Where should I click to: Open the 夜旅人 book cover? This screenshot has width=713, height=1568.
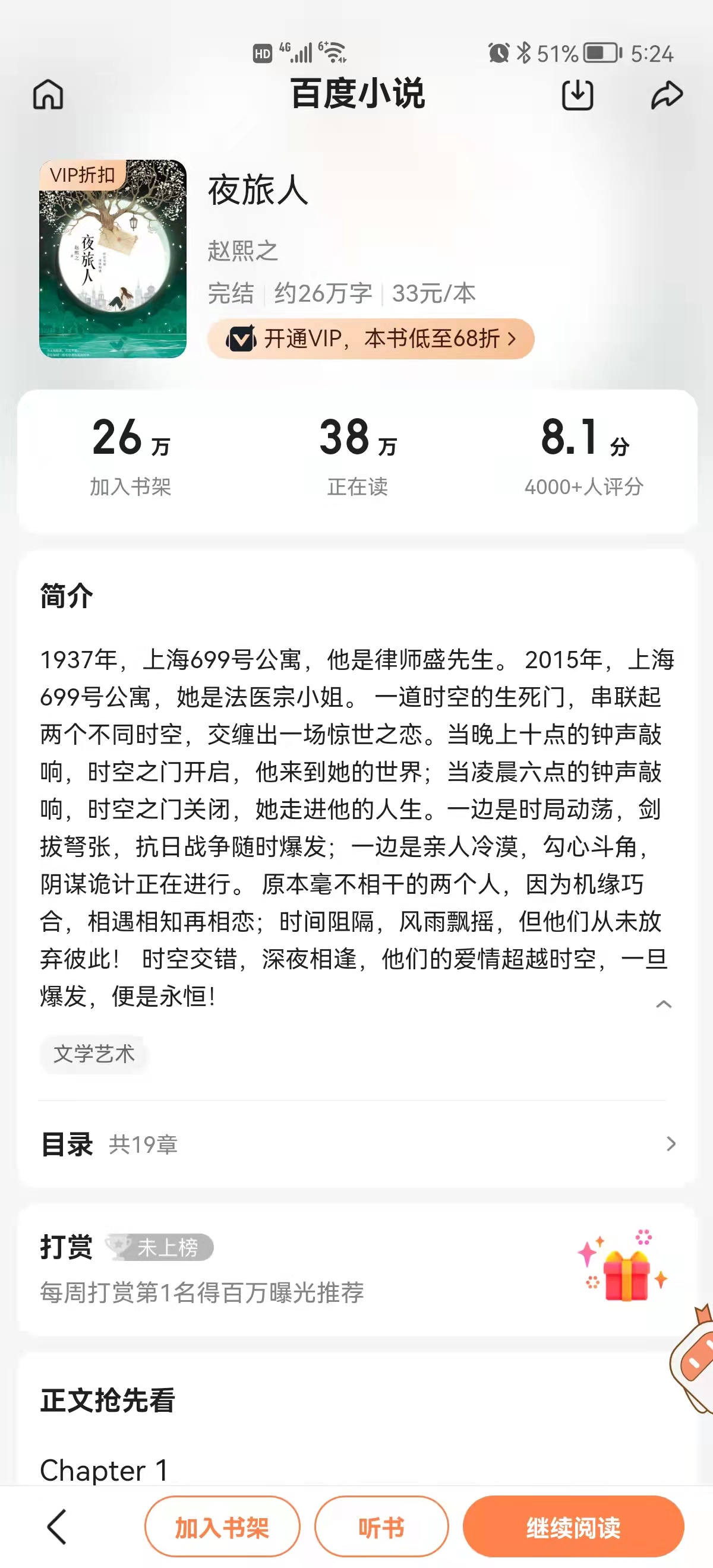pyautogui.click(x=113, y=259)
